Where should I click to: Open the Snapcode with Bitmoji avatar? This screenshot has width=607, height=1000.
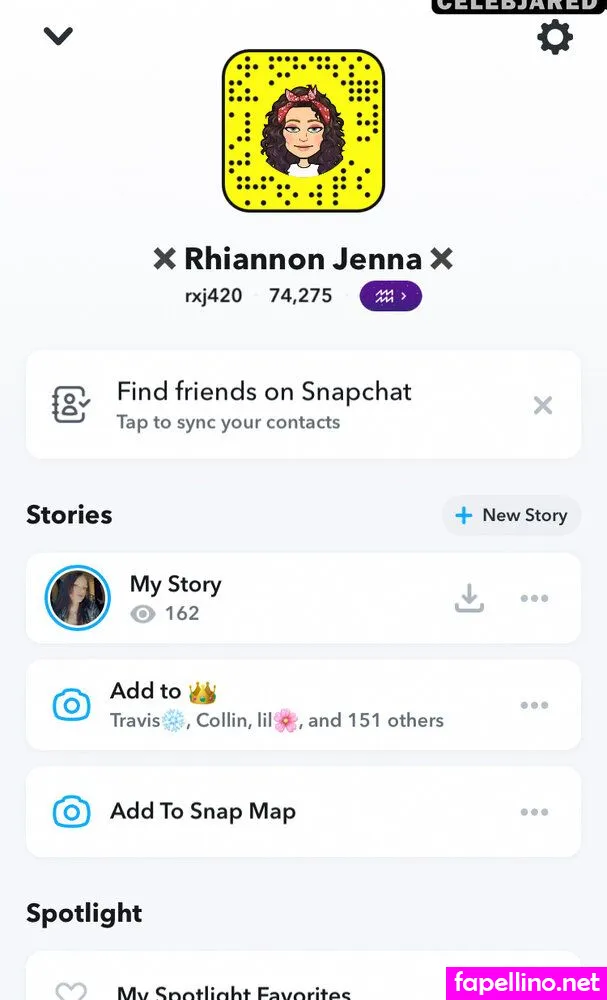[303, 131]
